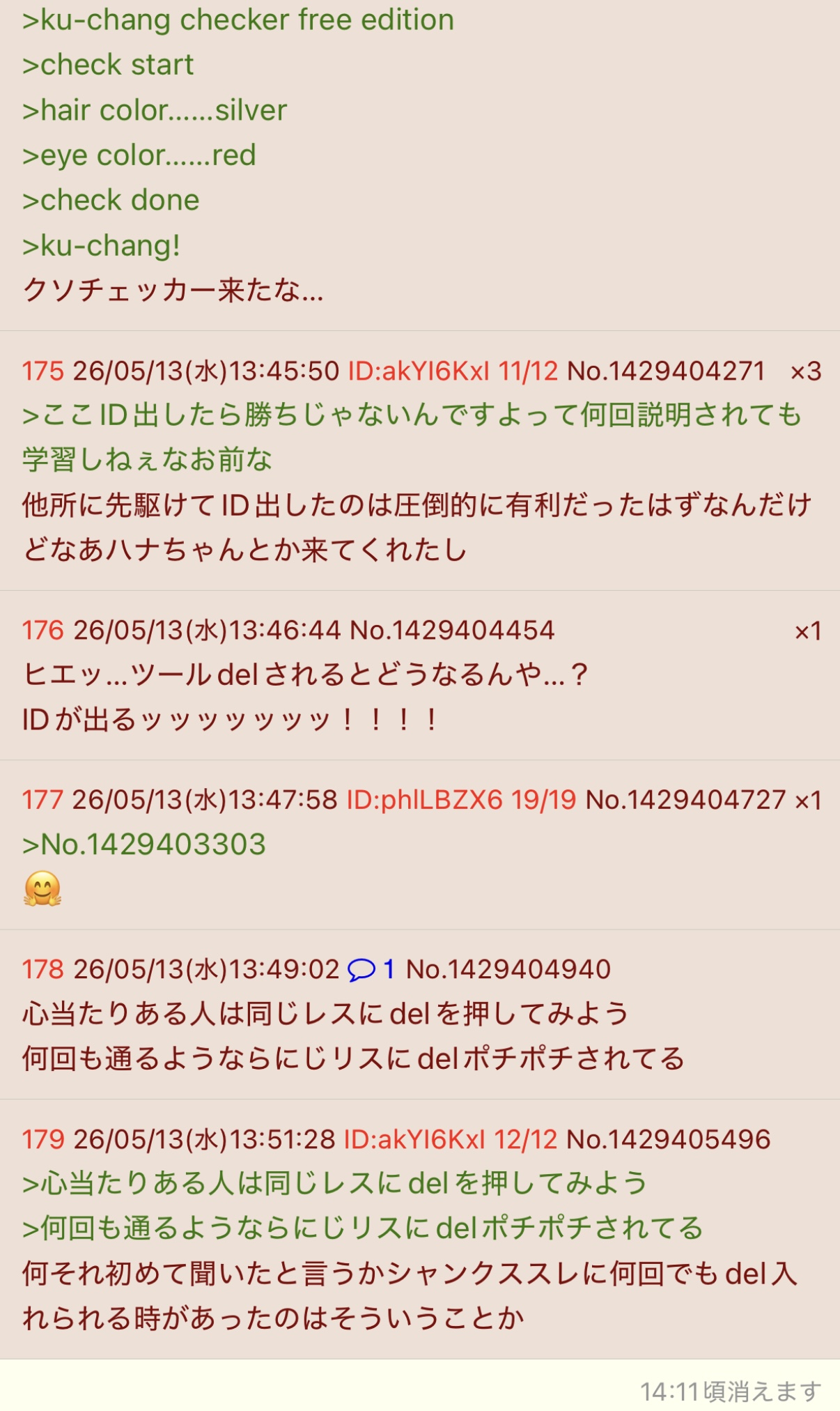Tap post number No.1429404727
Image resolution: width=840 pixels, height=1411 pixels.
click(686, 800)
